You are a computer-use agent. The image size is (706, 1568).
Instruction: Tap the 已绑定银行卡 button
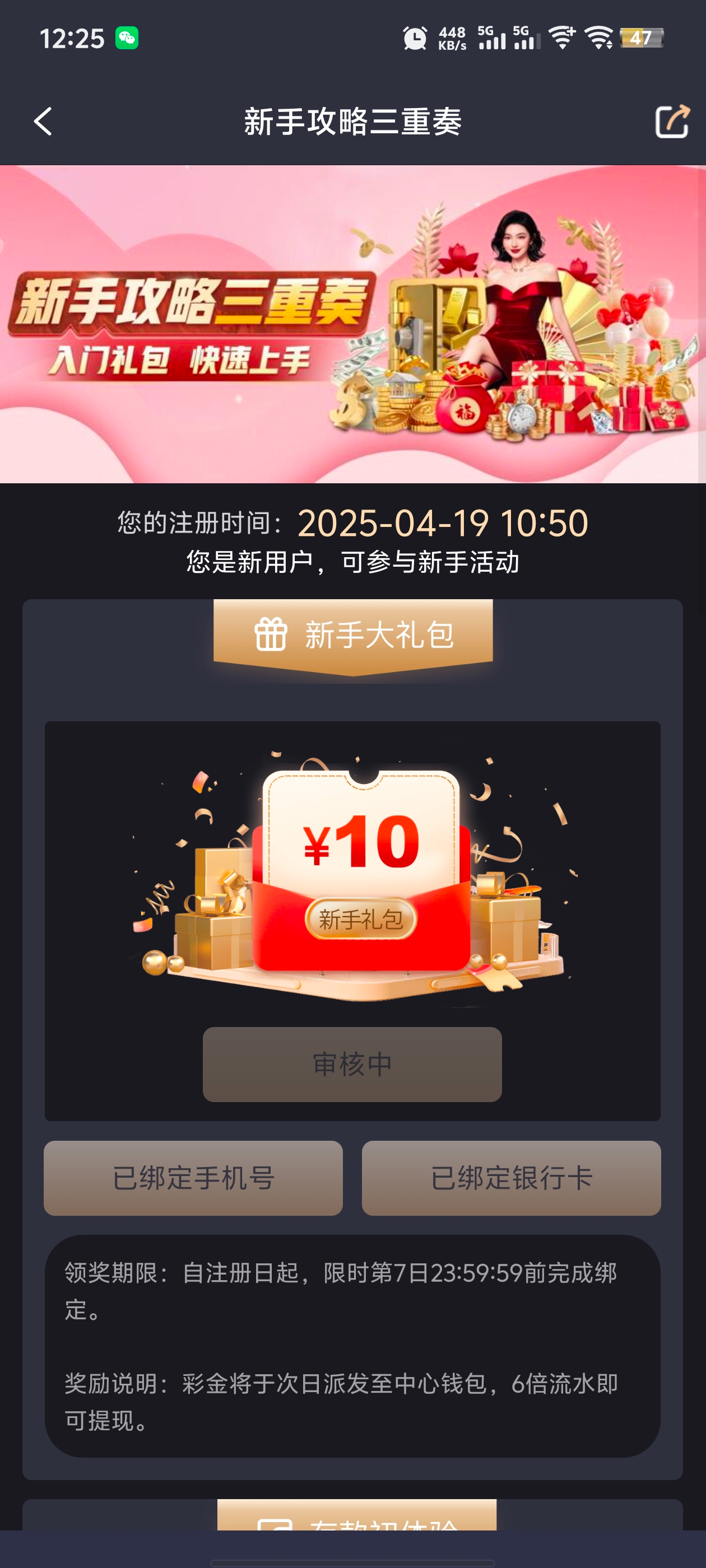click(511, 1177)
